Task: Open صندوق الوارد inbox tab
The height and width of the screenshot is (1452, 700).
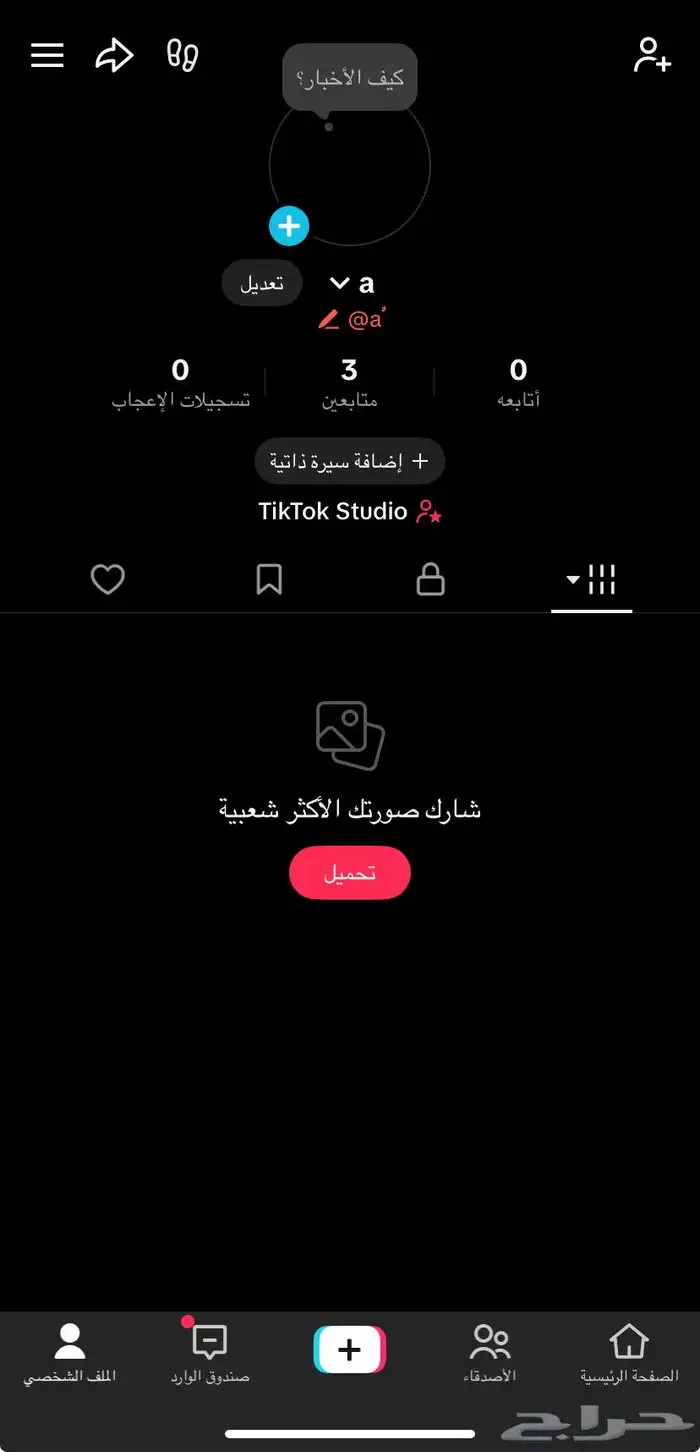Action: [210, 1353]
